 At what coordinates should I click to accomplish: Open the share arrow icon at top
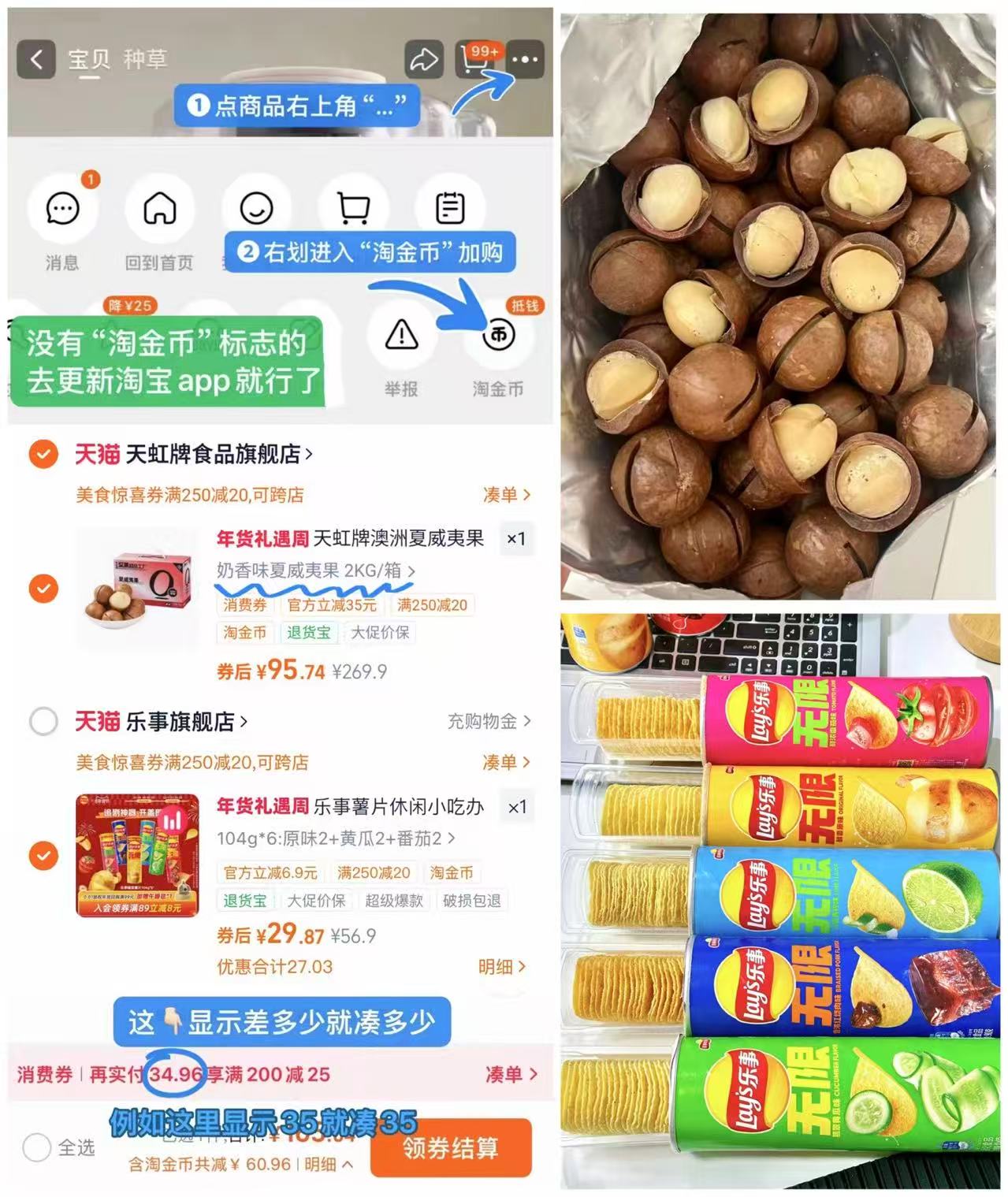coord(424,57)
